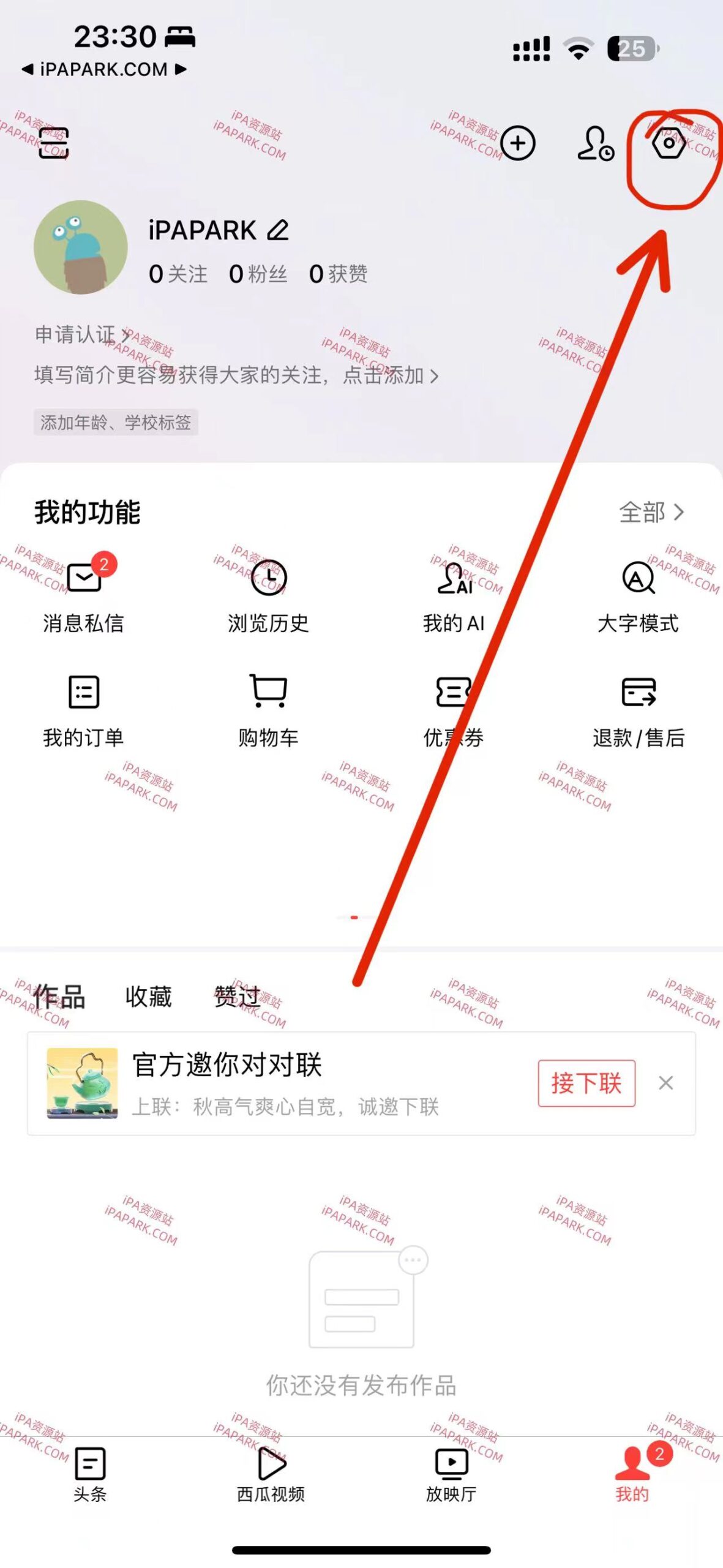This screenshot has width=723, height=1568.
Task: Switch to the 收藏 tab
Action: point(148,997)
